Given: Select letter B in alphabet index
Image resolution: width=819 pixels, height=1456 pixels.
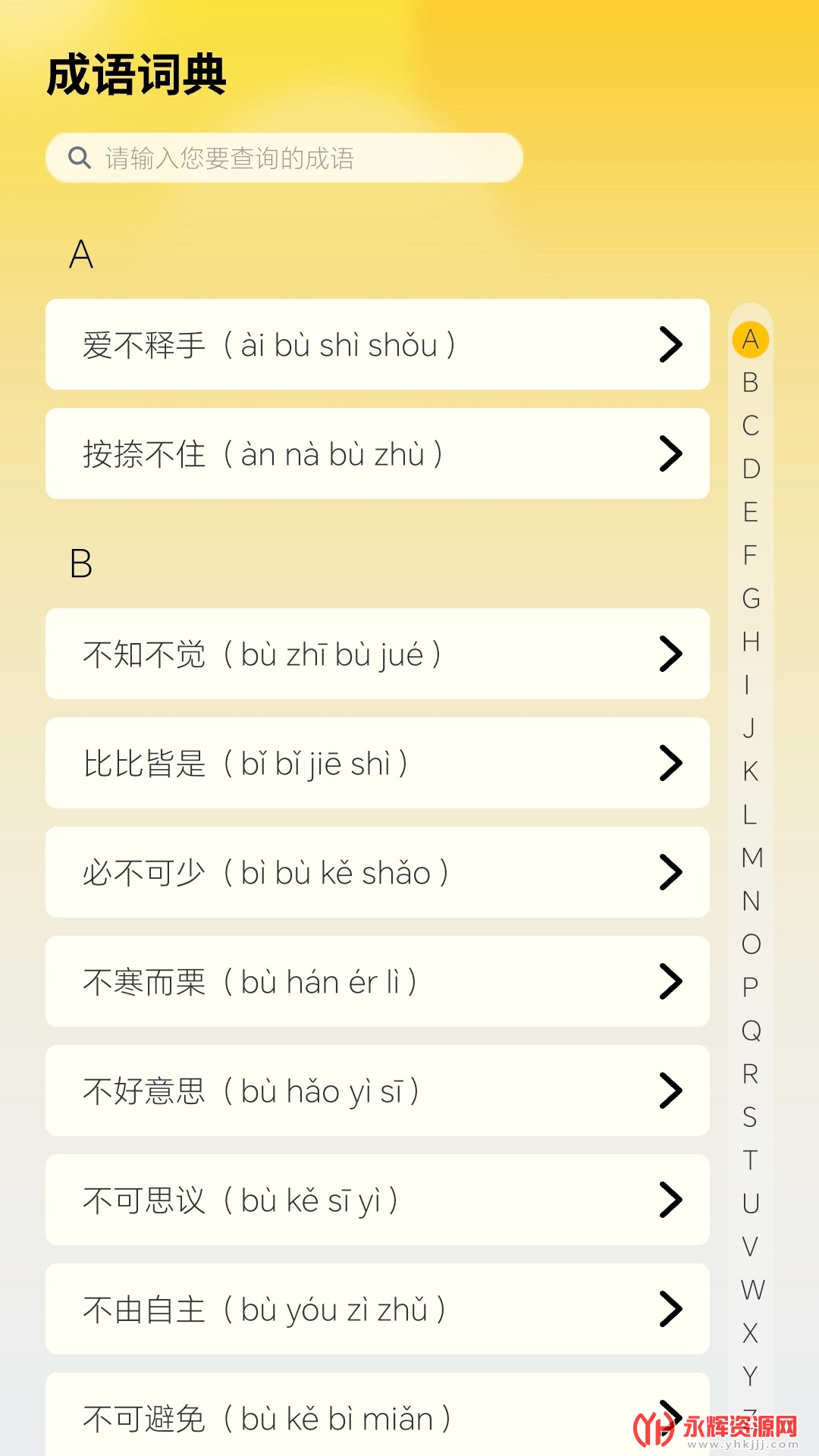Looking at the screenshot, I should pyautogui.click(x=751, y=382).
